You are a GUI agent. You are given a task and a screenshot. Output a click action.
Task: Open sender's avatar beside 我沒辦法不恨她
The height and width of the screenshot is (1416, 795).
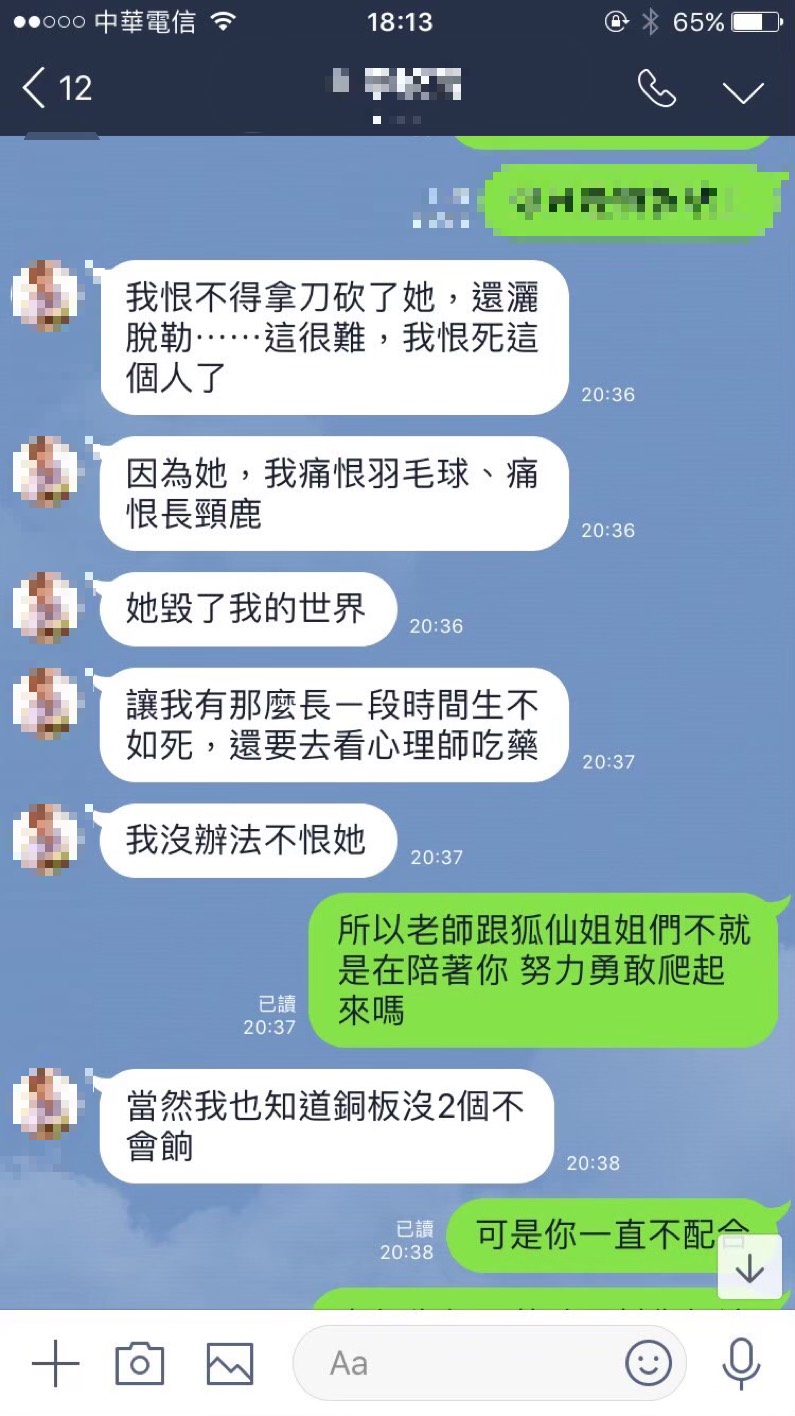[45, 840]
